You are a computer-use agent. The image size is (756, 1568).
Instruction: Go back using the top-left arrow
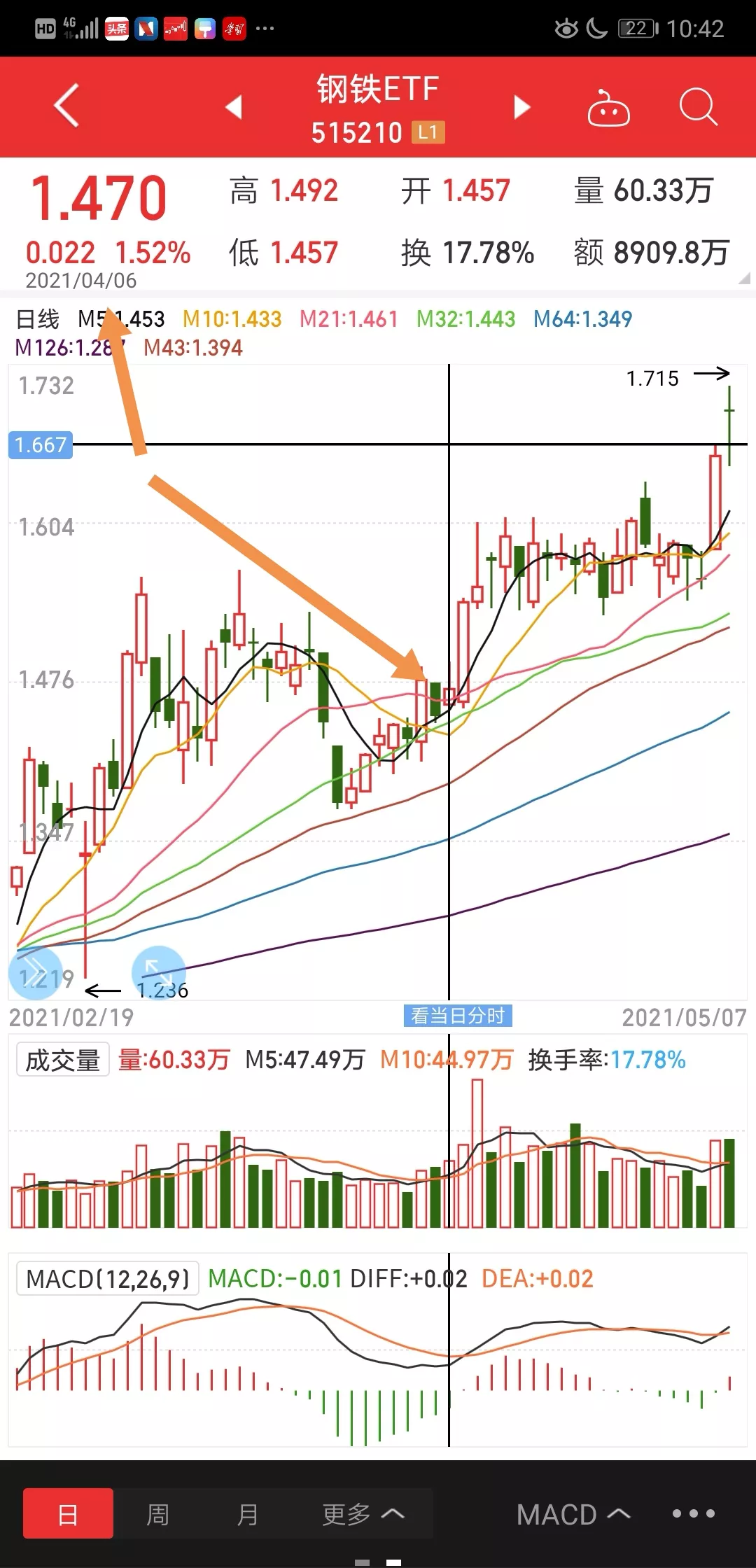click(x=66, y=106)
